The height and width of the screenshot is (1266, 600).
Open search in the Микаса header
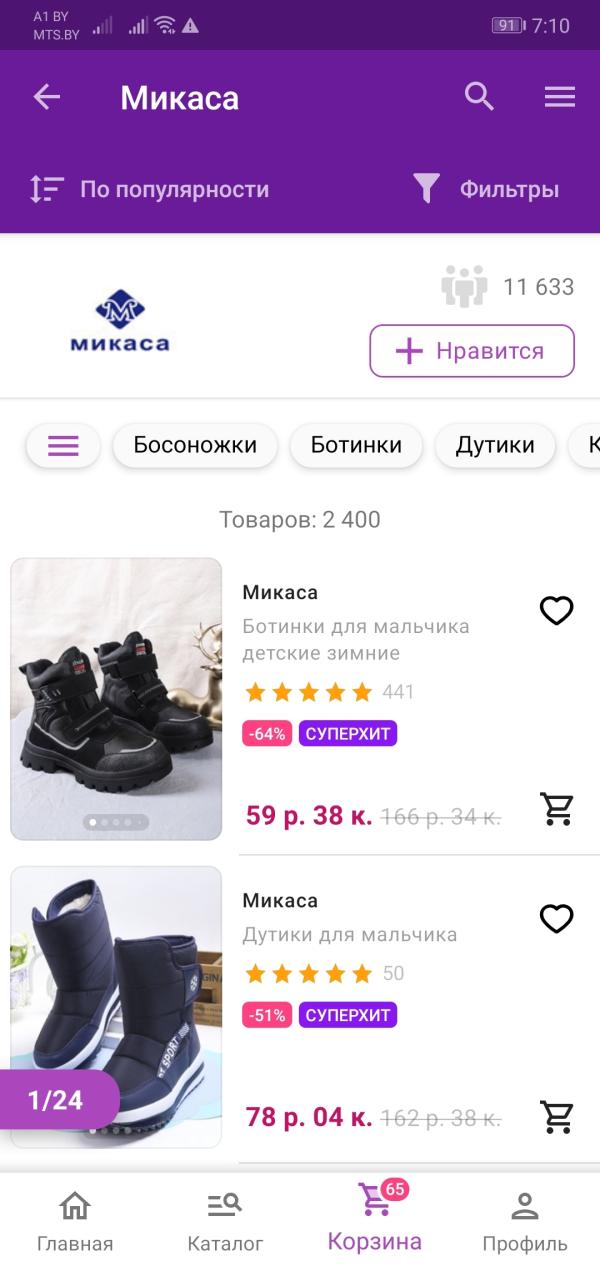(480, 97)
